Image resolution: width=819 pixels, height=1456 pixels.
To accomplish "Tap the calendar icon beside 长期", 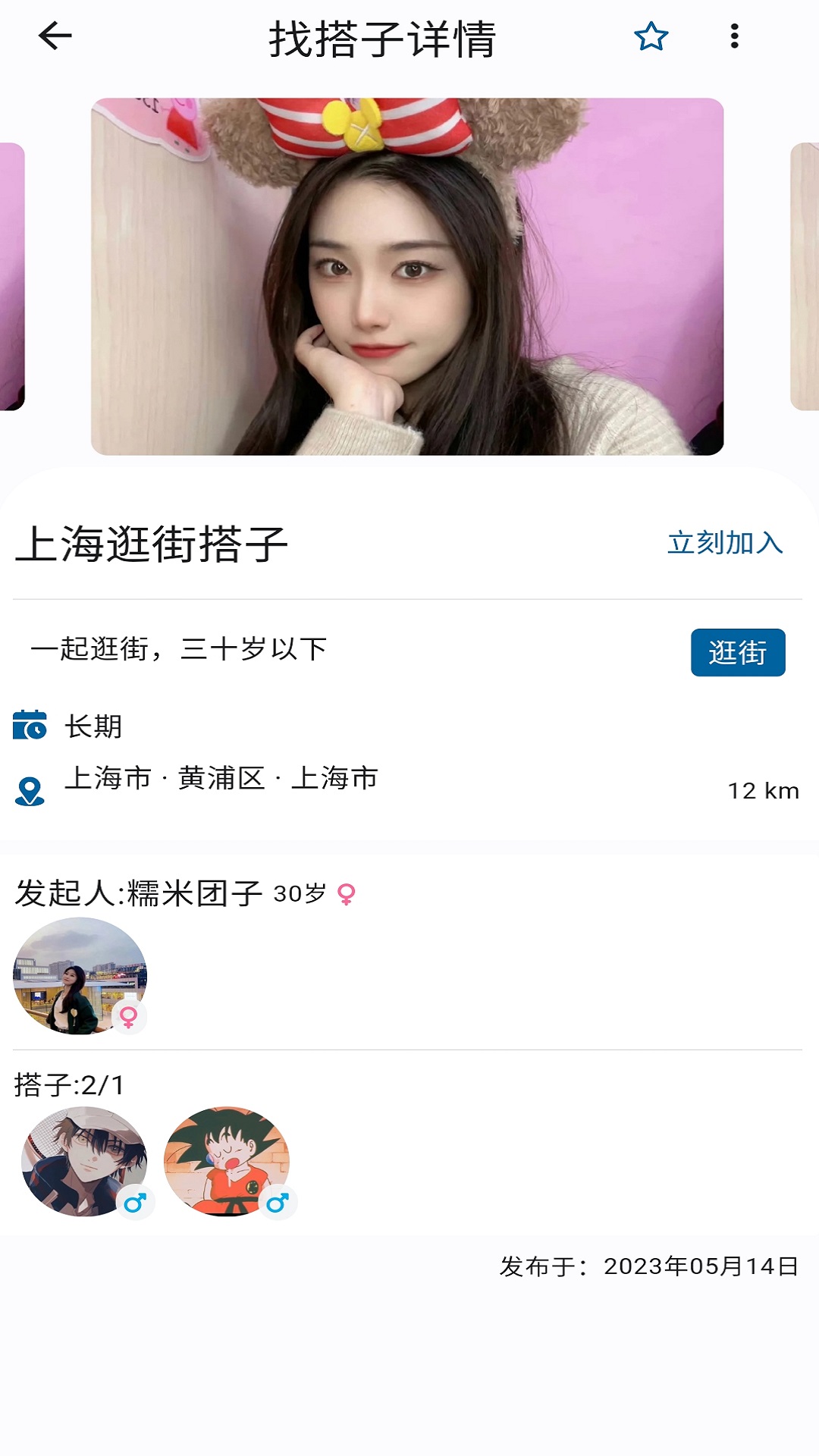I will pyautogui.click(x=30, y=726).
